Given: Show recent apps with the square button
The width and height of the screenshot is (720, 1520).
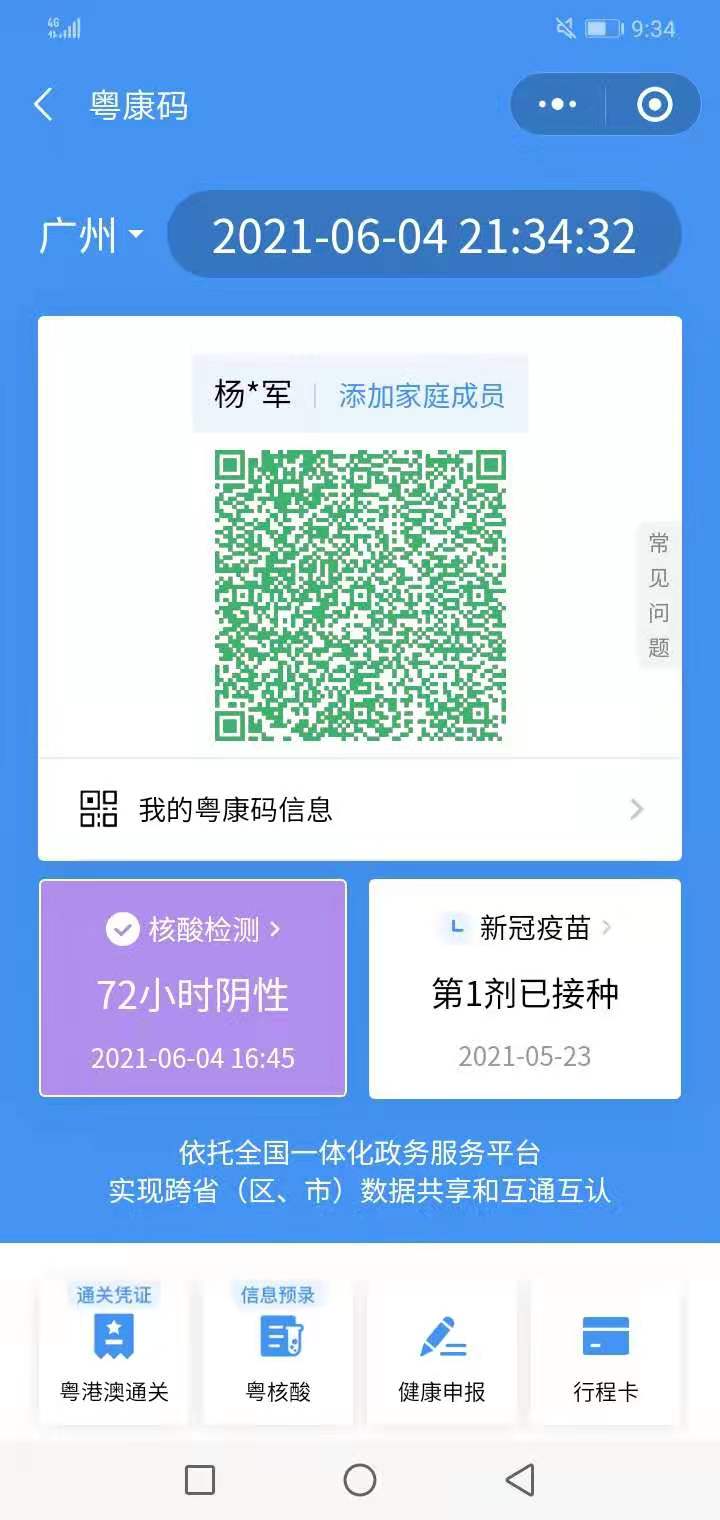Looking at the screenshot, I should pos(200,1480).
